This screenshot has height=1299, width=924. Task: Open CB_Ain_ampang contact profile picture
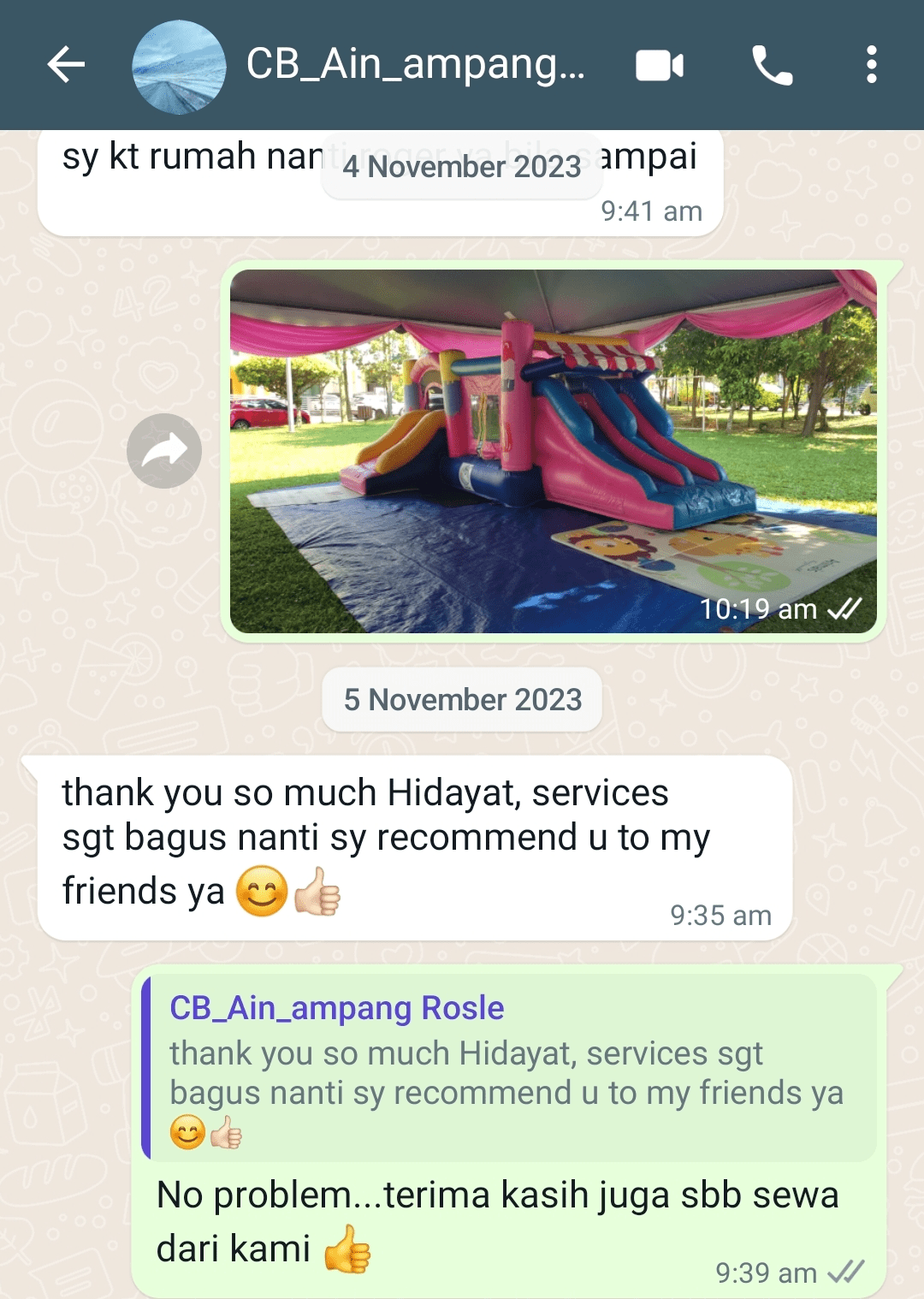(x=179, y=67)
